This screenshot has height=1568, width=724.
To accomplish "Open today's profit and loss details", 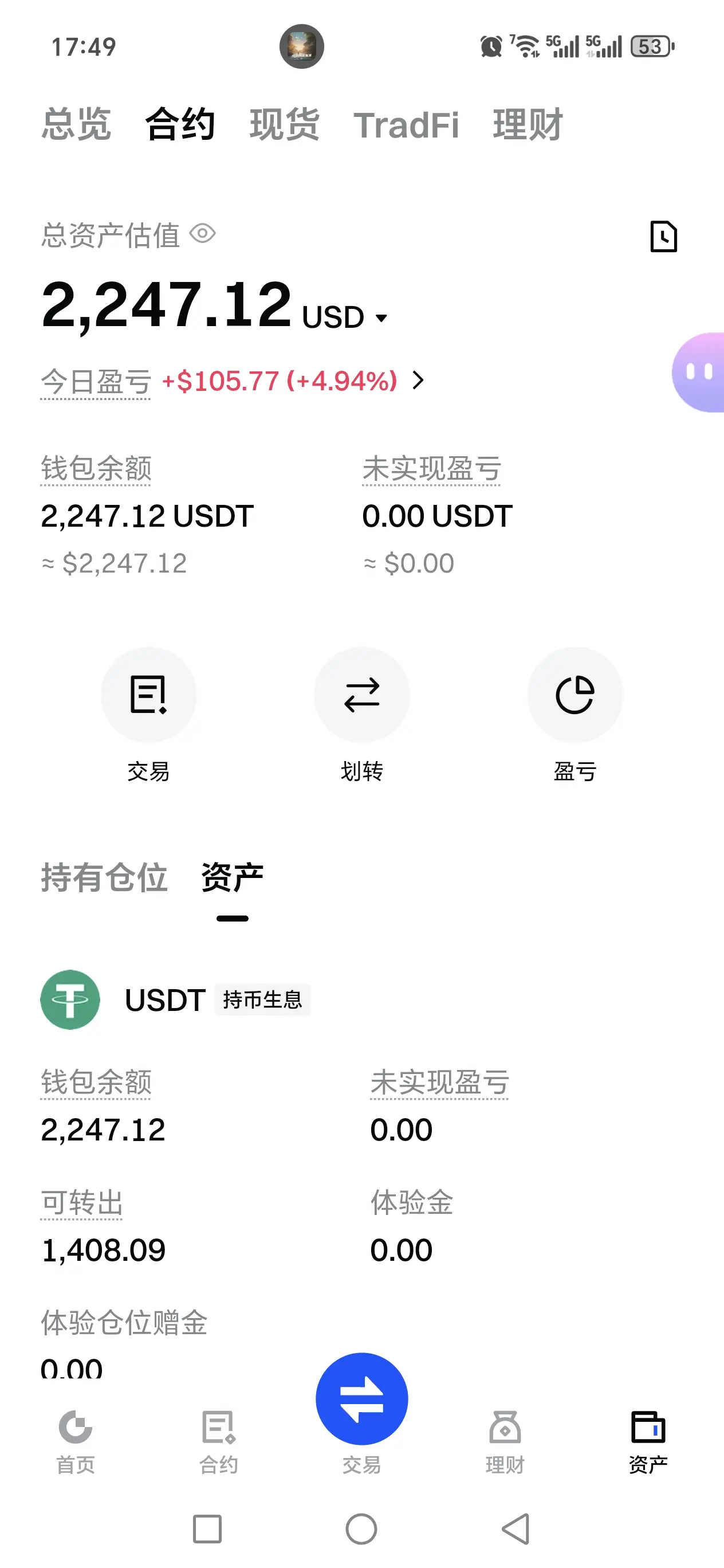I will click(x=418, y=381).
